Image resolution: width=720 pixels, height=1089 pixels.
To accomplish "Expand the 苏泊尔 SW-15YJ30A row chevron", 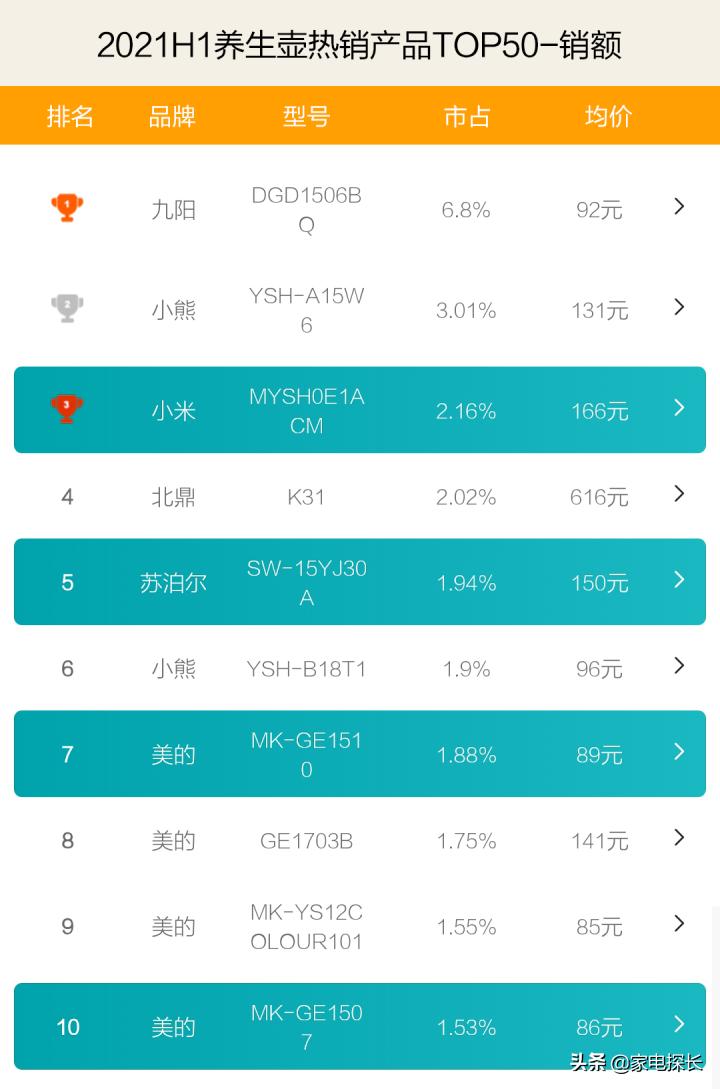I will [679, 580].
